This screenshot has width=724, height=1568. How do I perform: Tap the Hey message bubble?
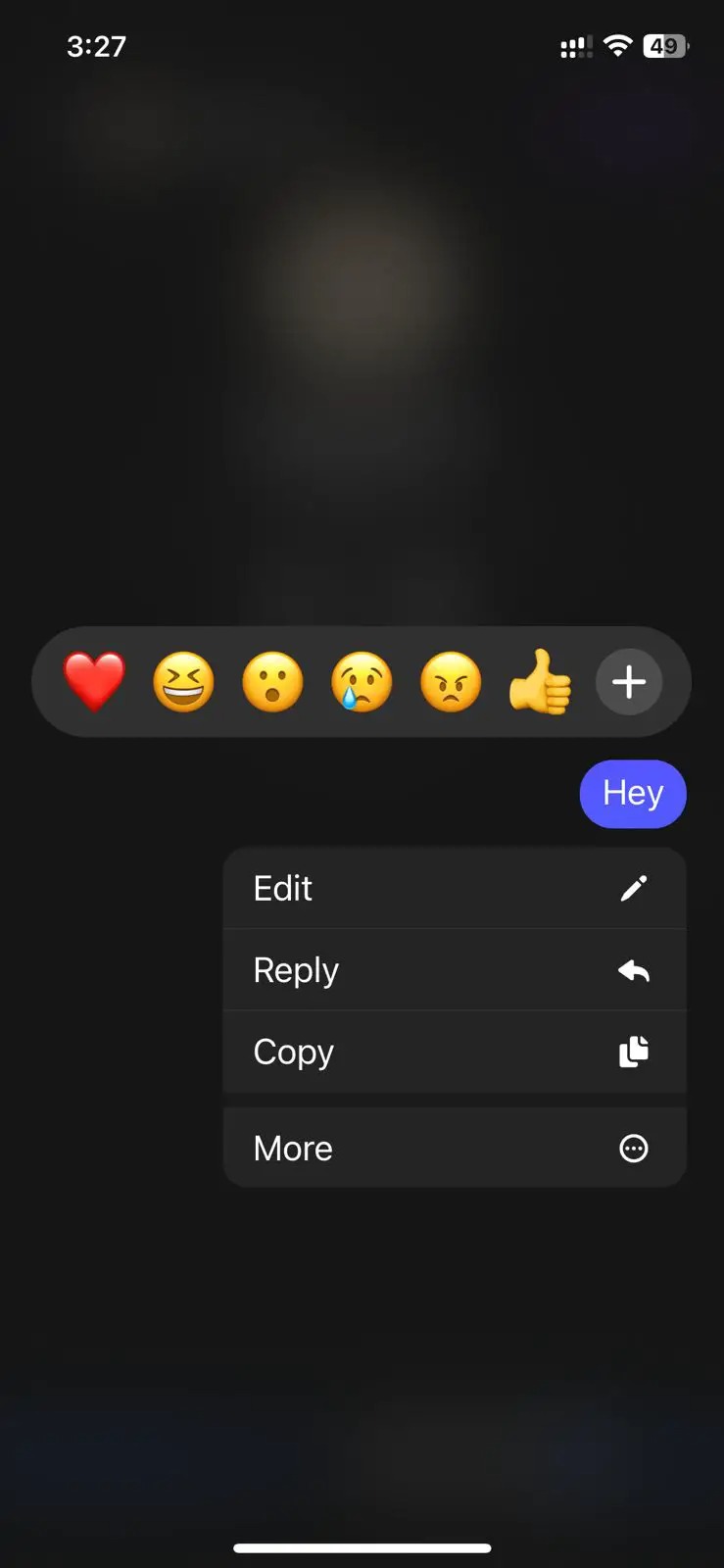point(634,794)
